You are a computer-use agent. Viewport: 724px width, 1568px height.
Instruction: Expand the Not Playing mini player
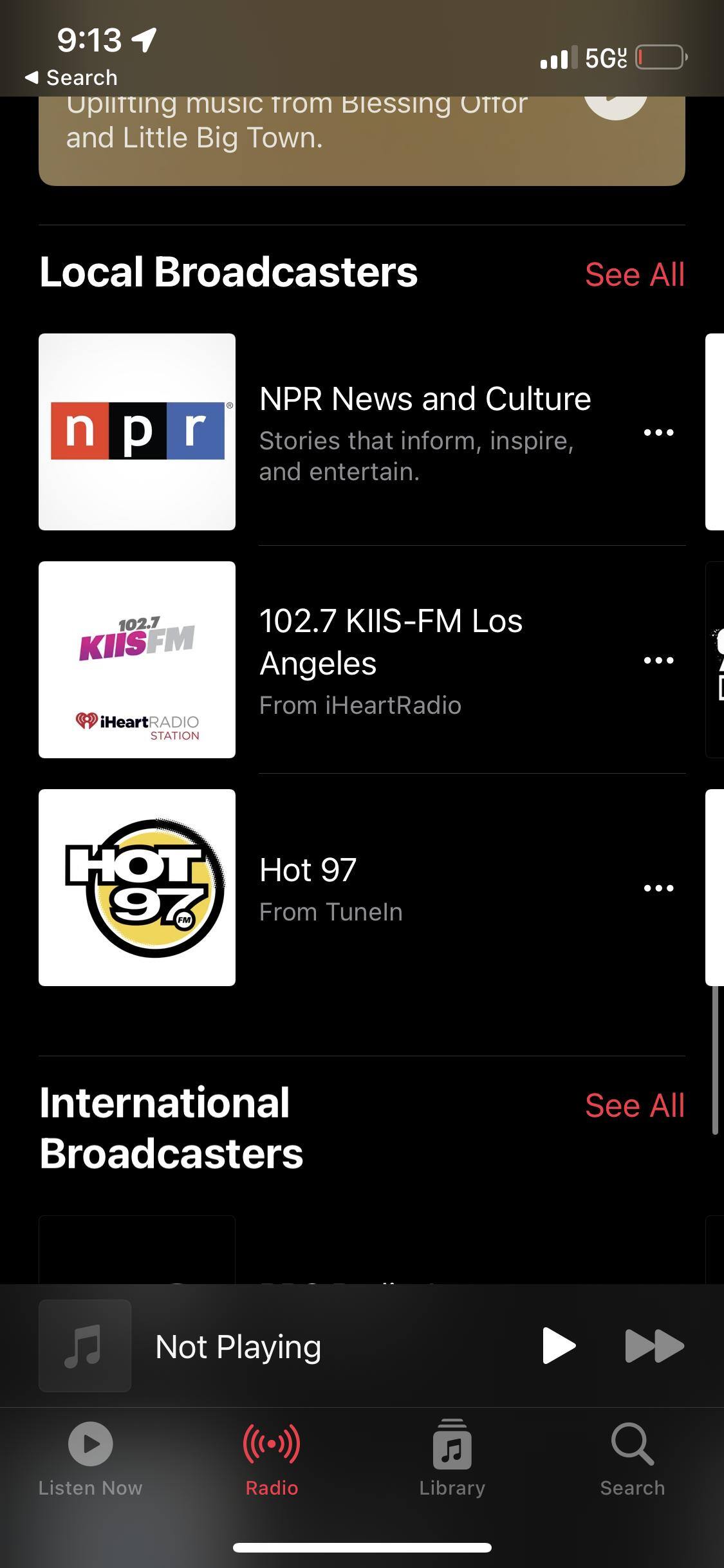pos(238,1346)
